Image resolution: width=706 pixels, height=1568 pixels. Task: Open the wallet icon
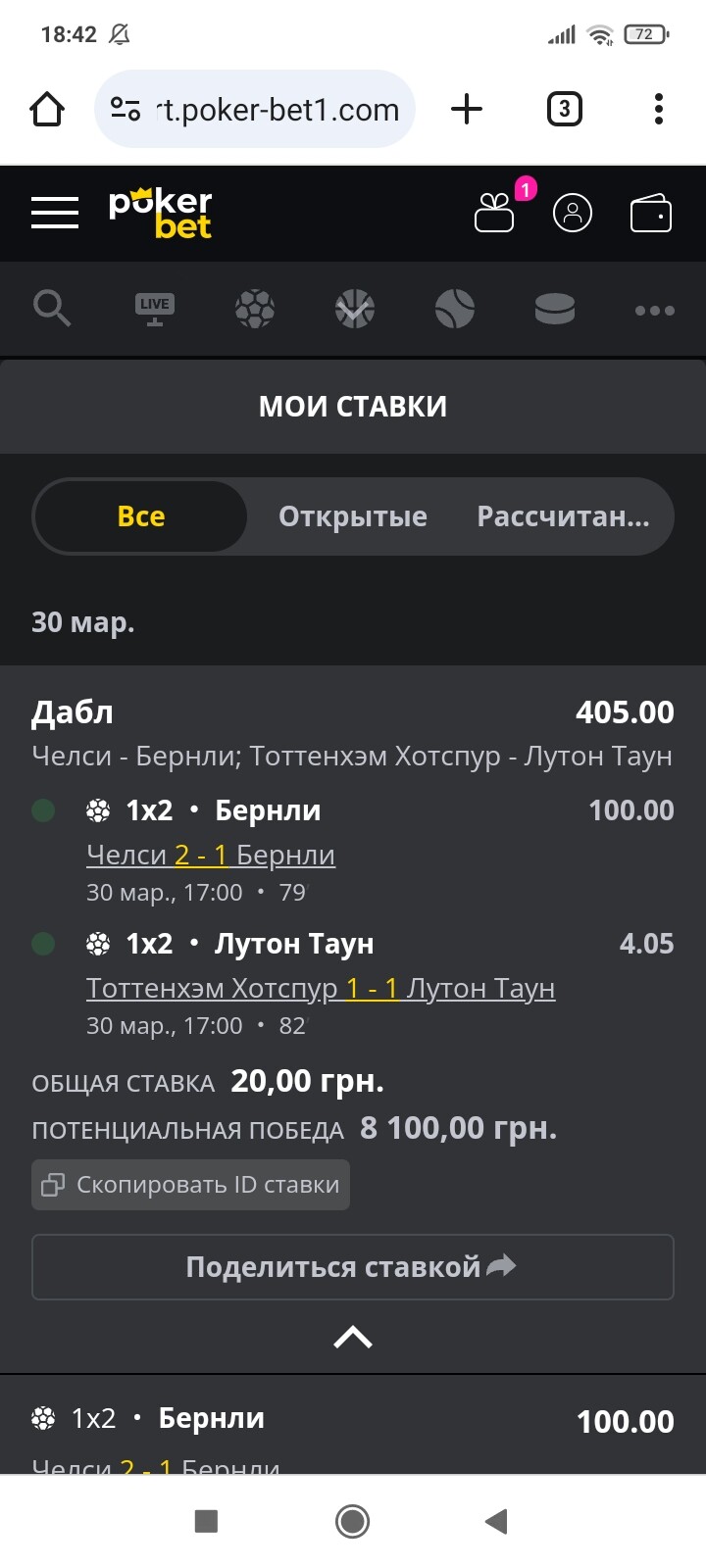point(651,213)
